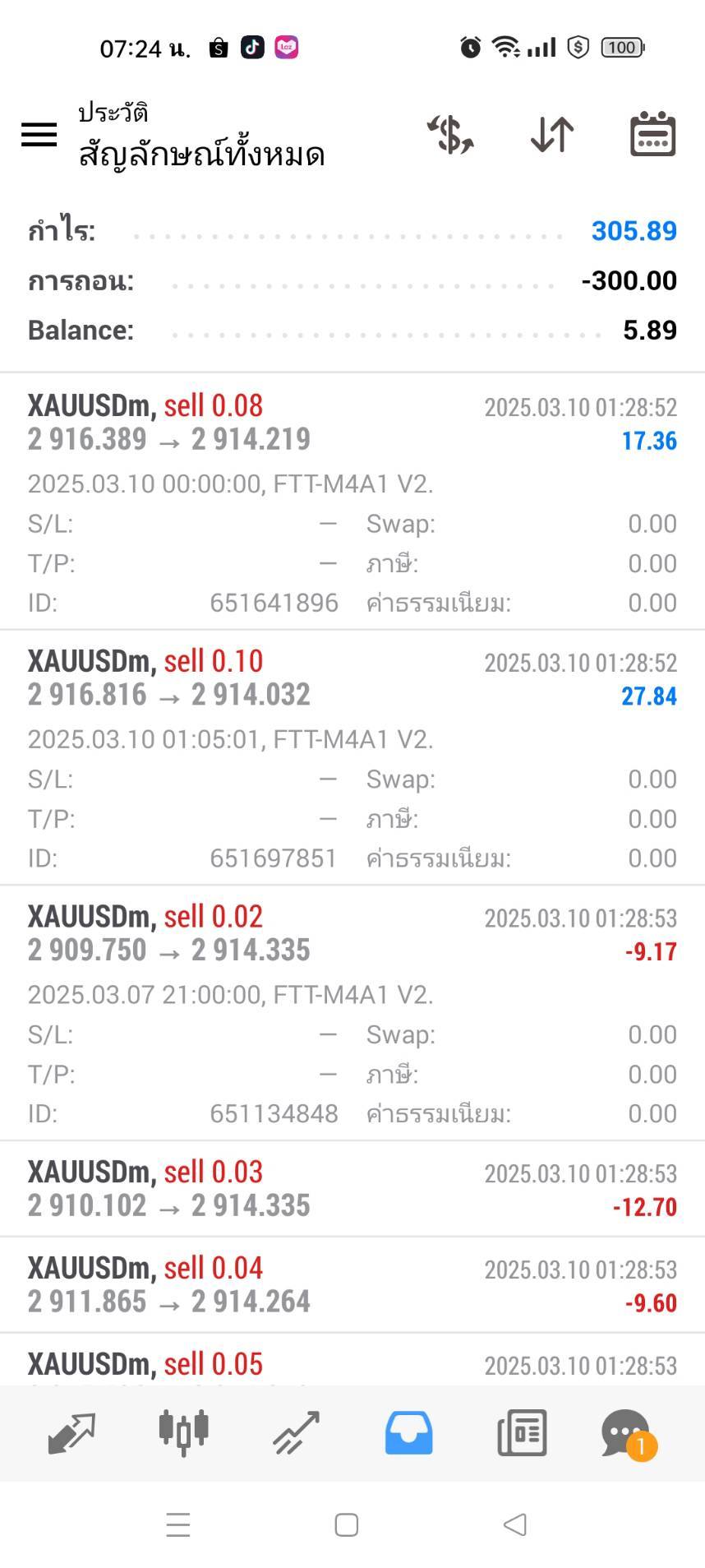
Task: Tap the currency symbol filter icon
Action: [x=450, y=135]
